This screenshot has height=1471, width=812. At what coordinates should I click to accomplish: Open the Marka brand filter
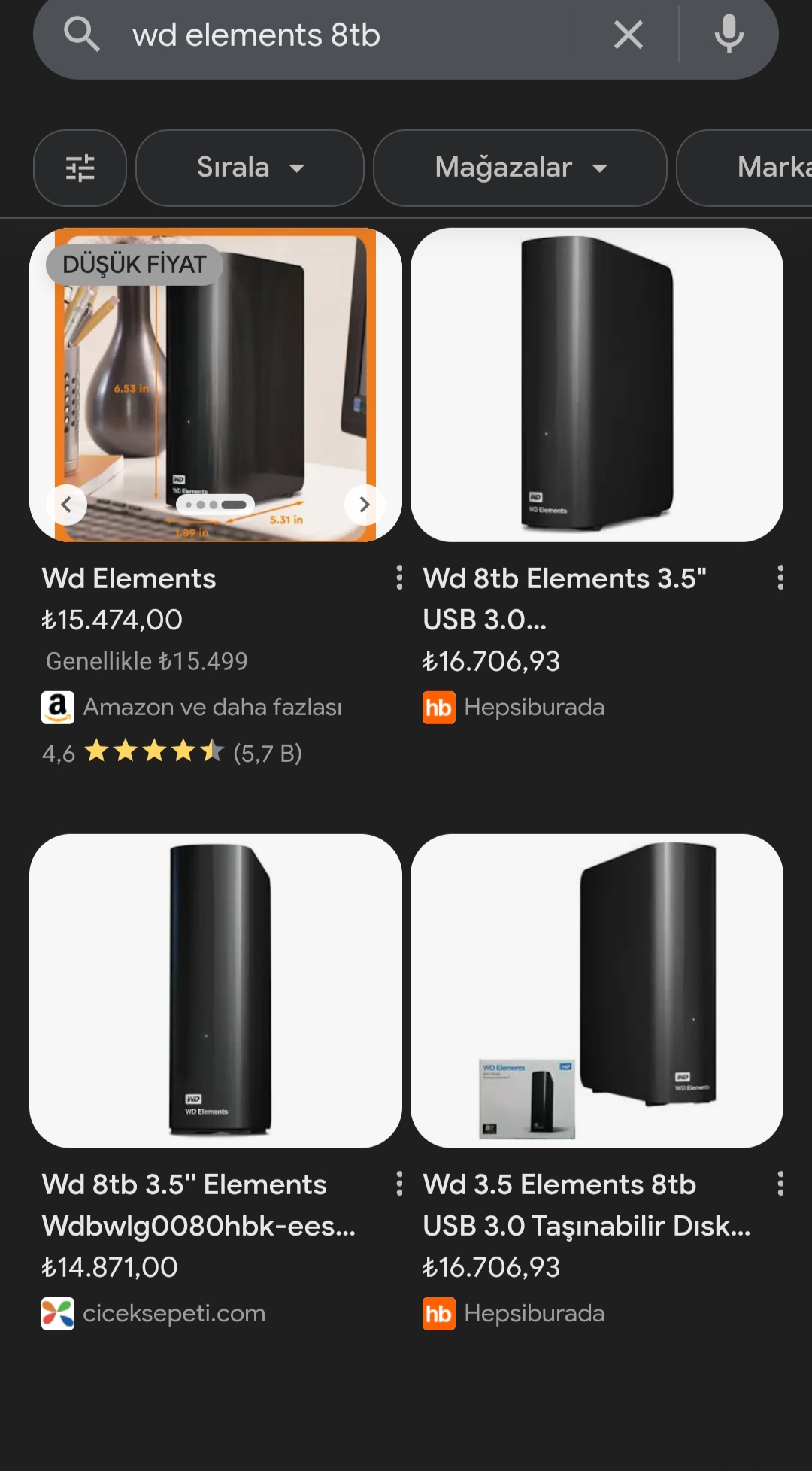click(x=767, y=168)
